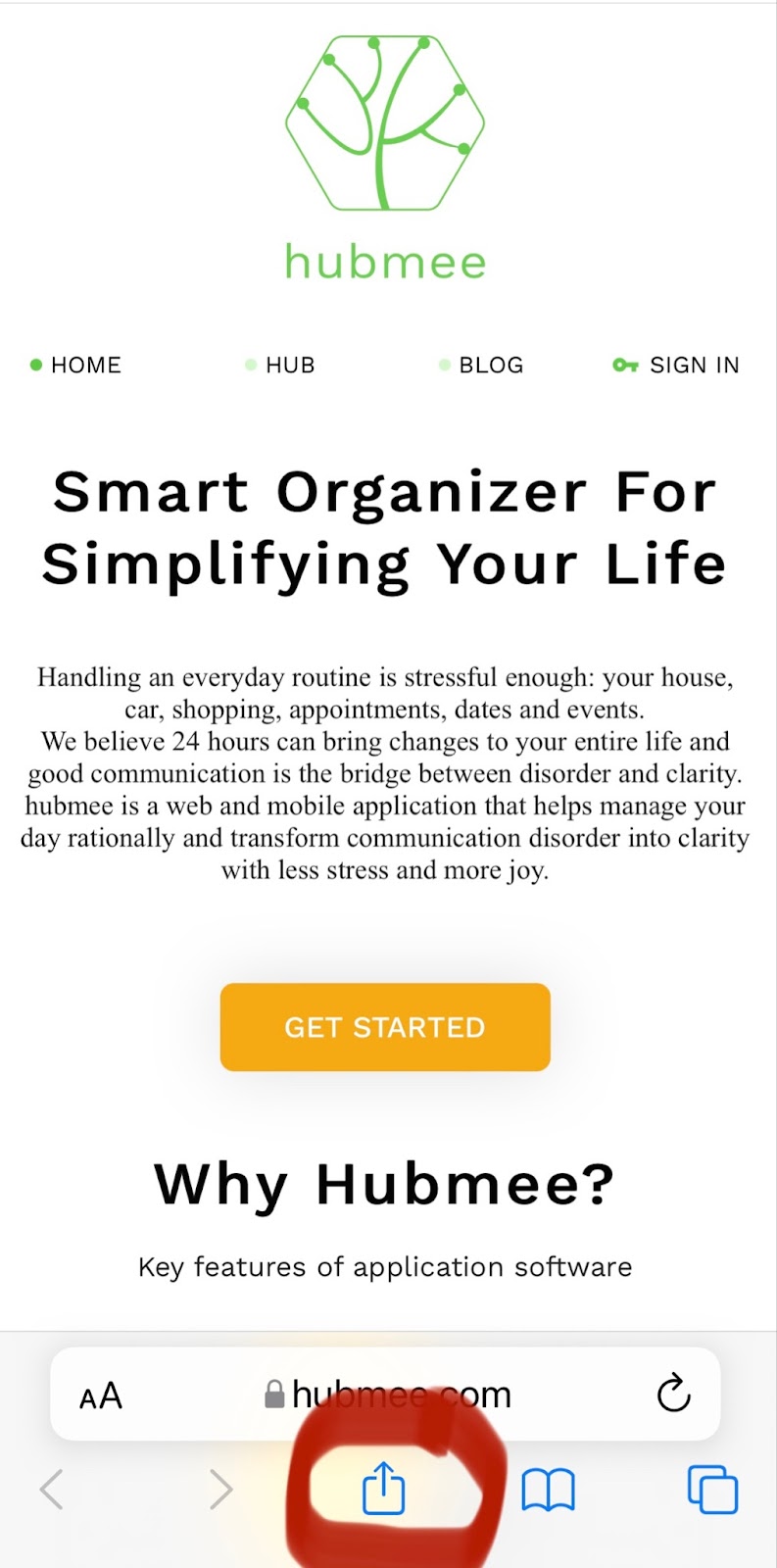
Task: Open Safari bookmarks
Action: click(548, 1491)
